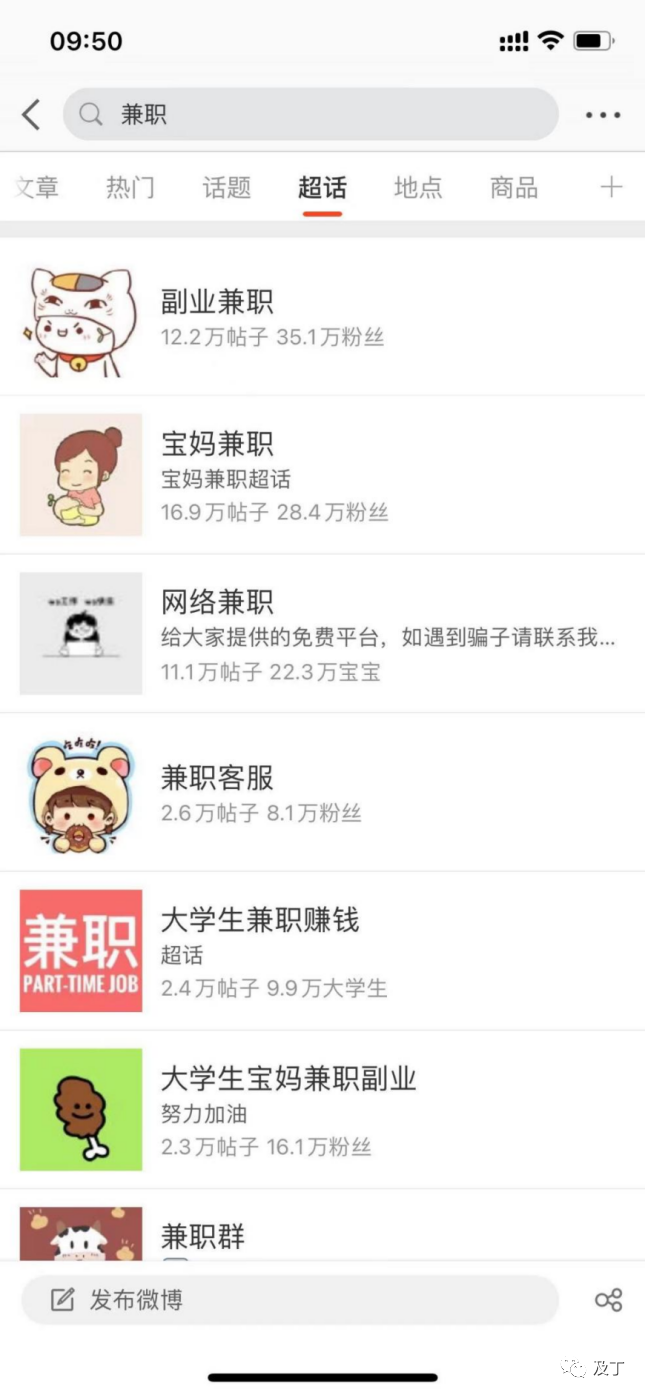Tap the share icon beside 发布微博

pyautogui.click(x=608, y=1300)
